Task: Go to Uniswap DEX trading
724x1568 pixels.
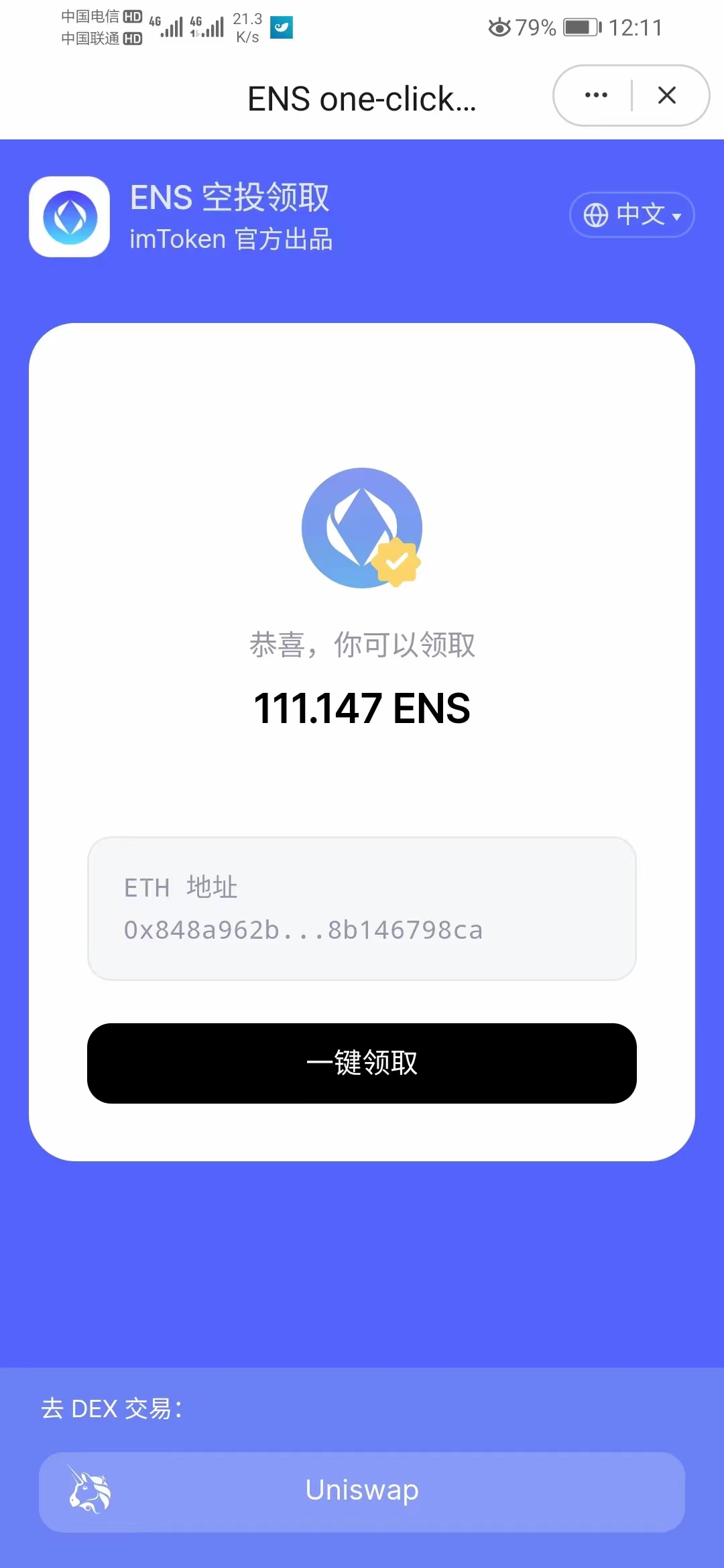Action: (362, 1492)
